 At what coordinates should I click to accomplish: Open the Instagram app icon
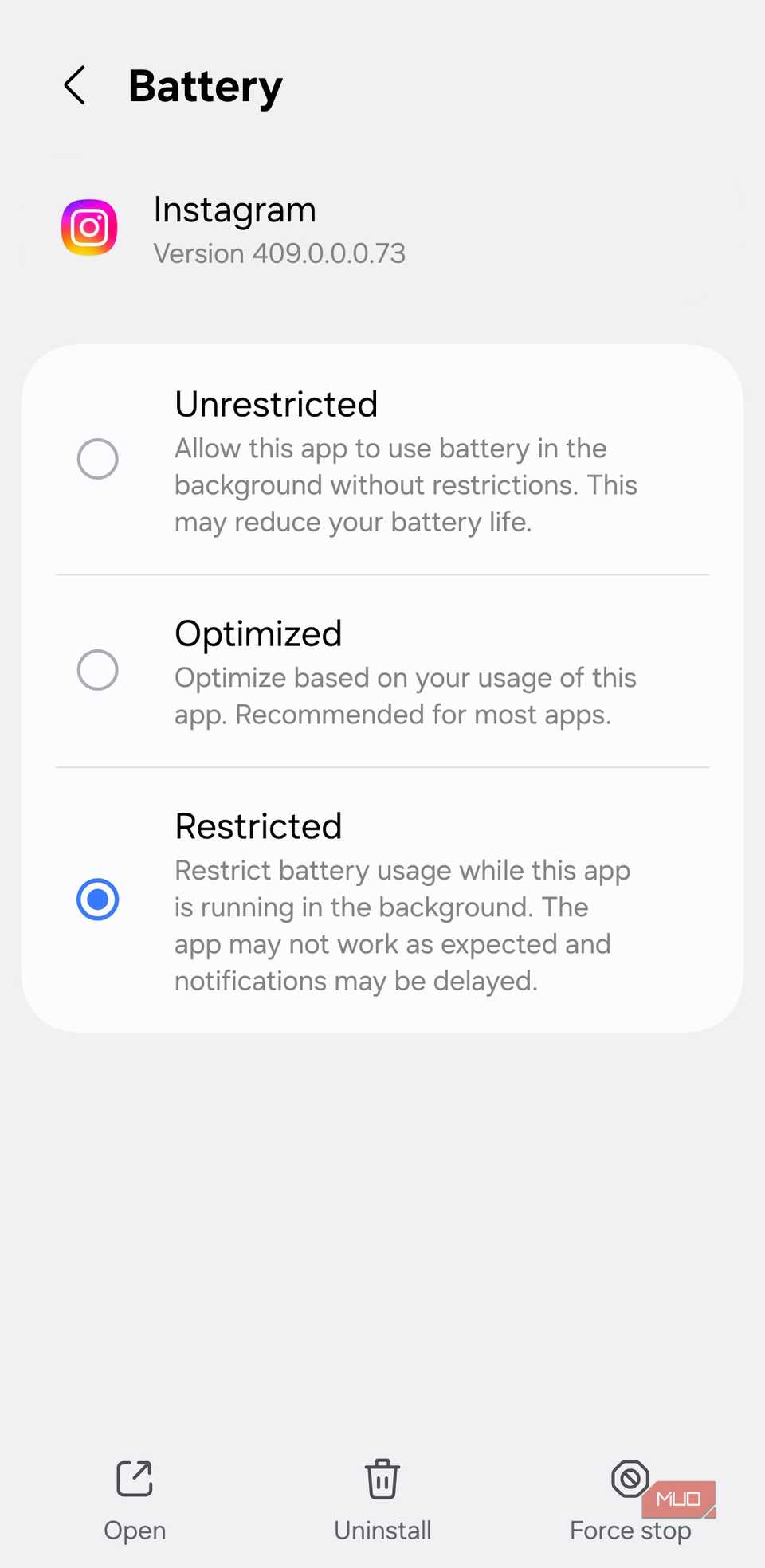coord(89,228)
